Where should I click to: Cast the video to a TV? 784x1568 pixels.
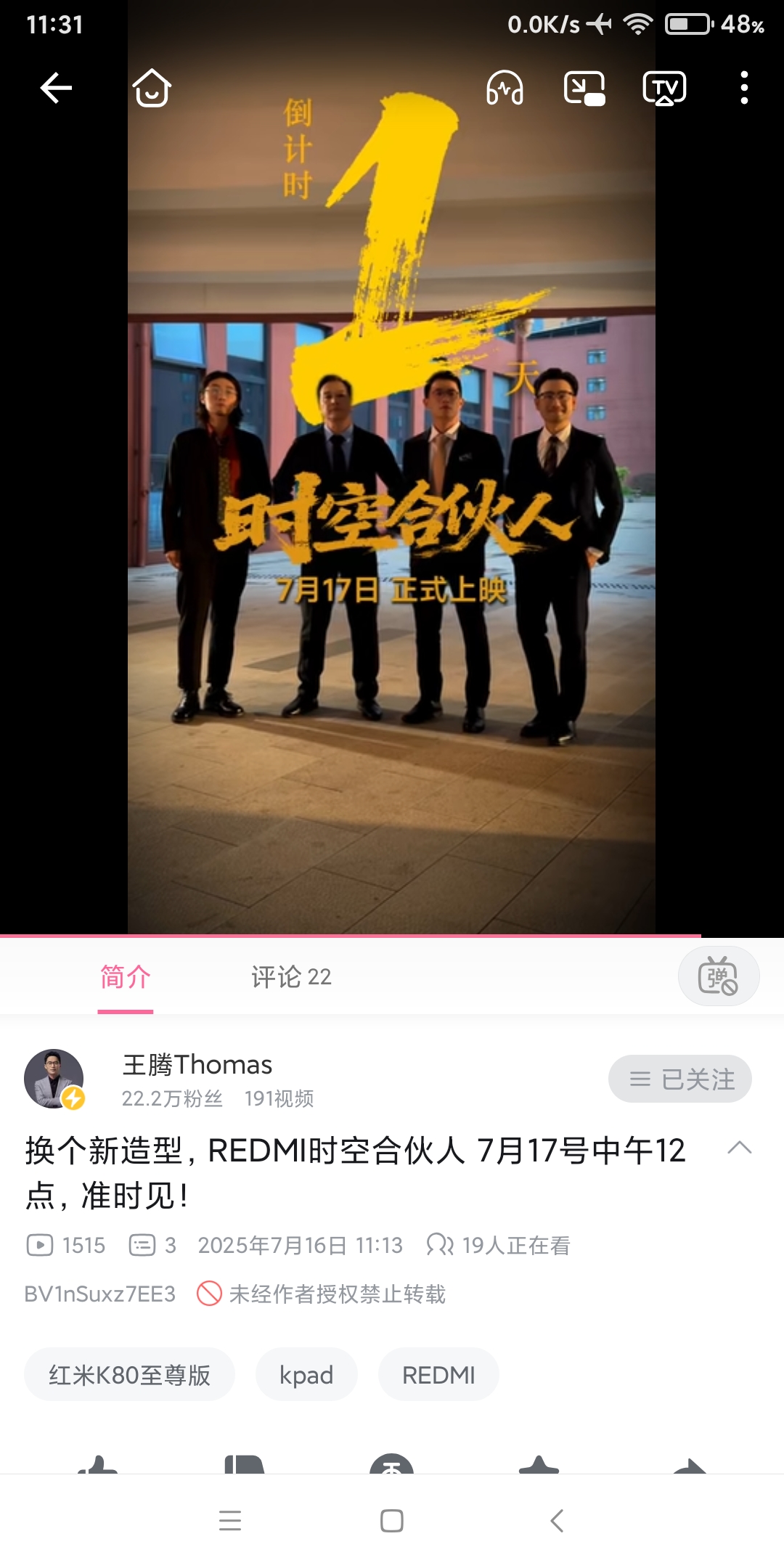pos(664,89)
